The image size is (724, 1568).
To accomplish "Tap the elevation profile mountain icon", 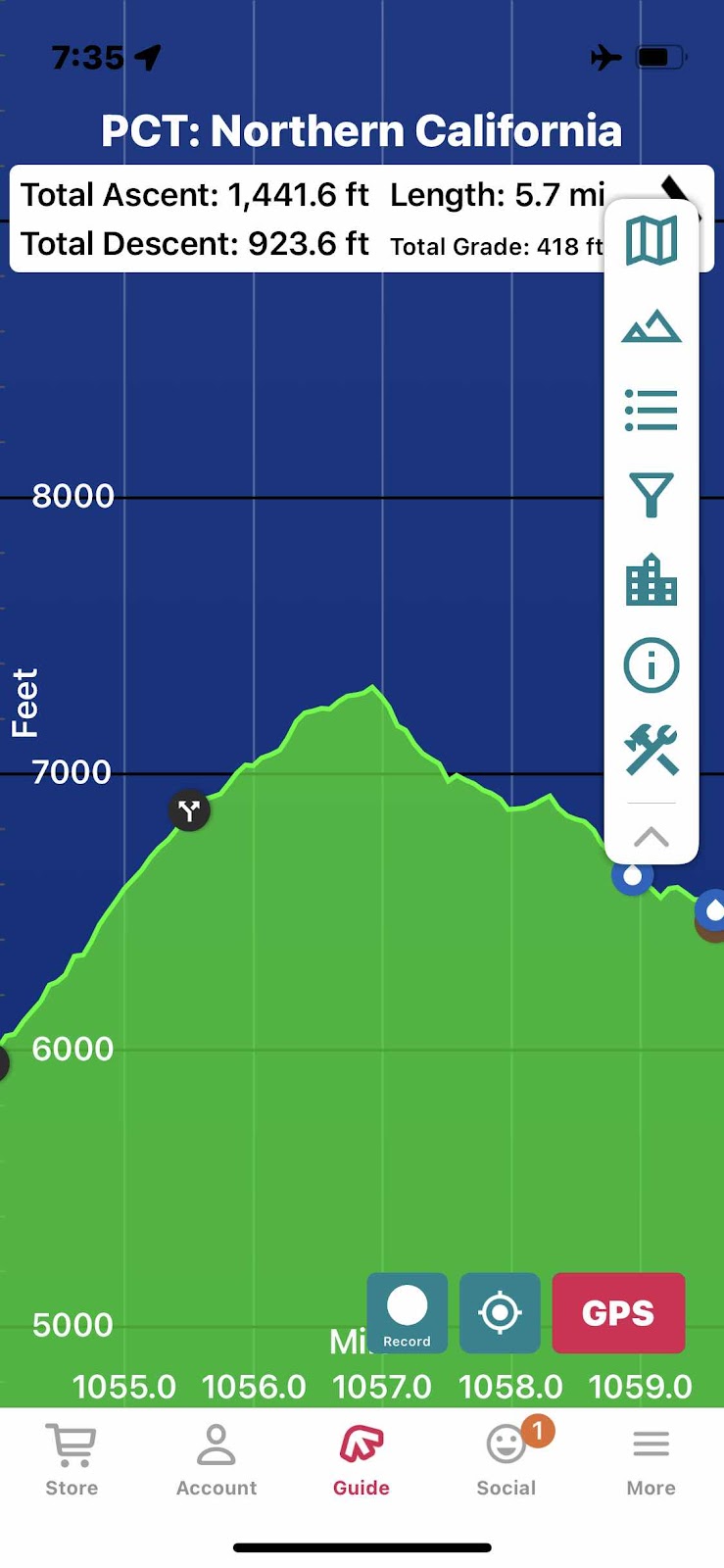I will 652,326.
